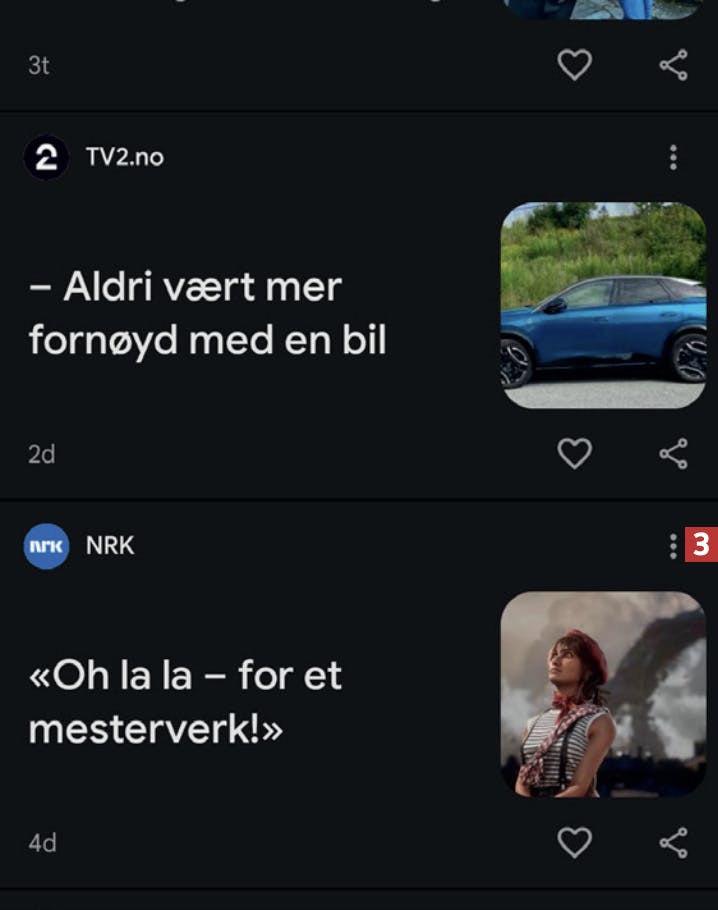Open the TV2.no car article
Screen dimensions: 718x910
pos(208,314)
